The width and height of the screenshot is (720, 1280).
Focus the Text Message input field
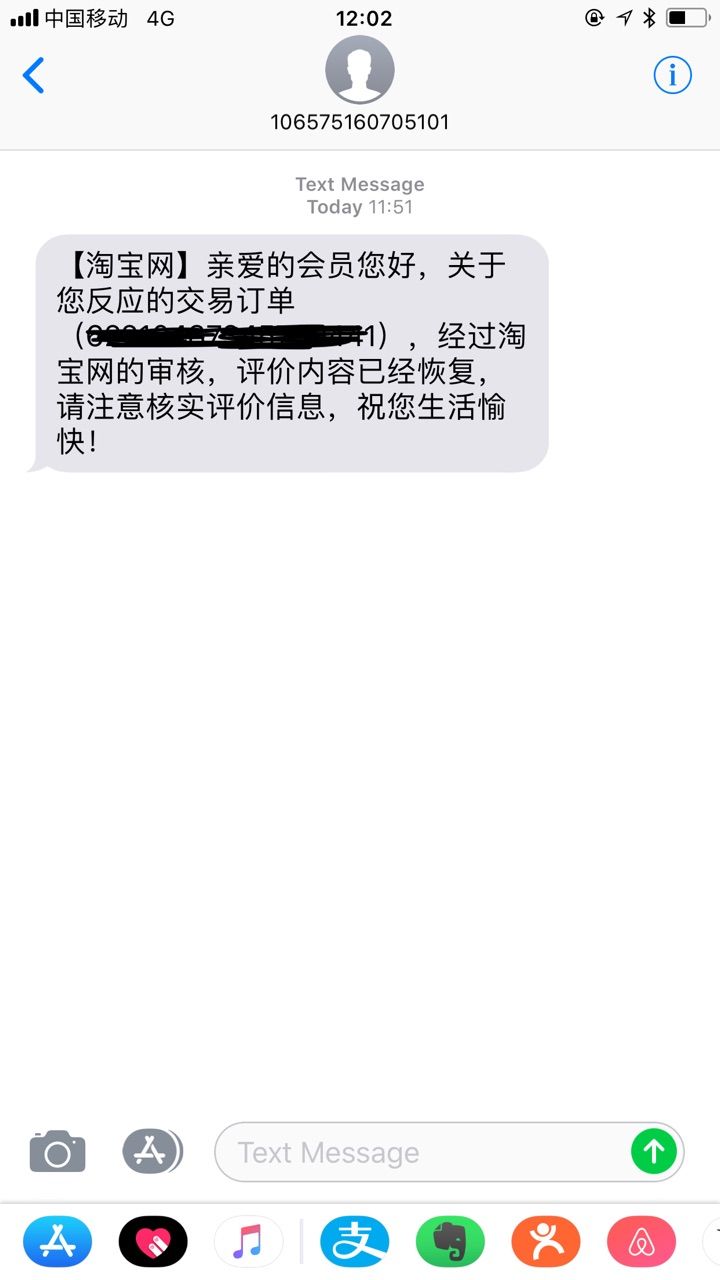point(420,1152)
